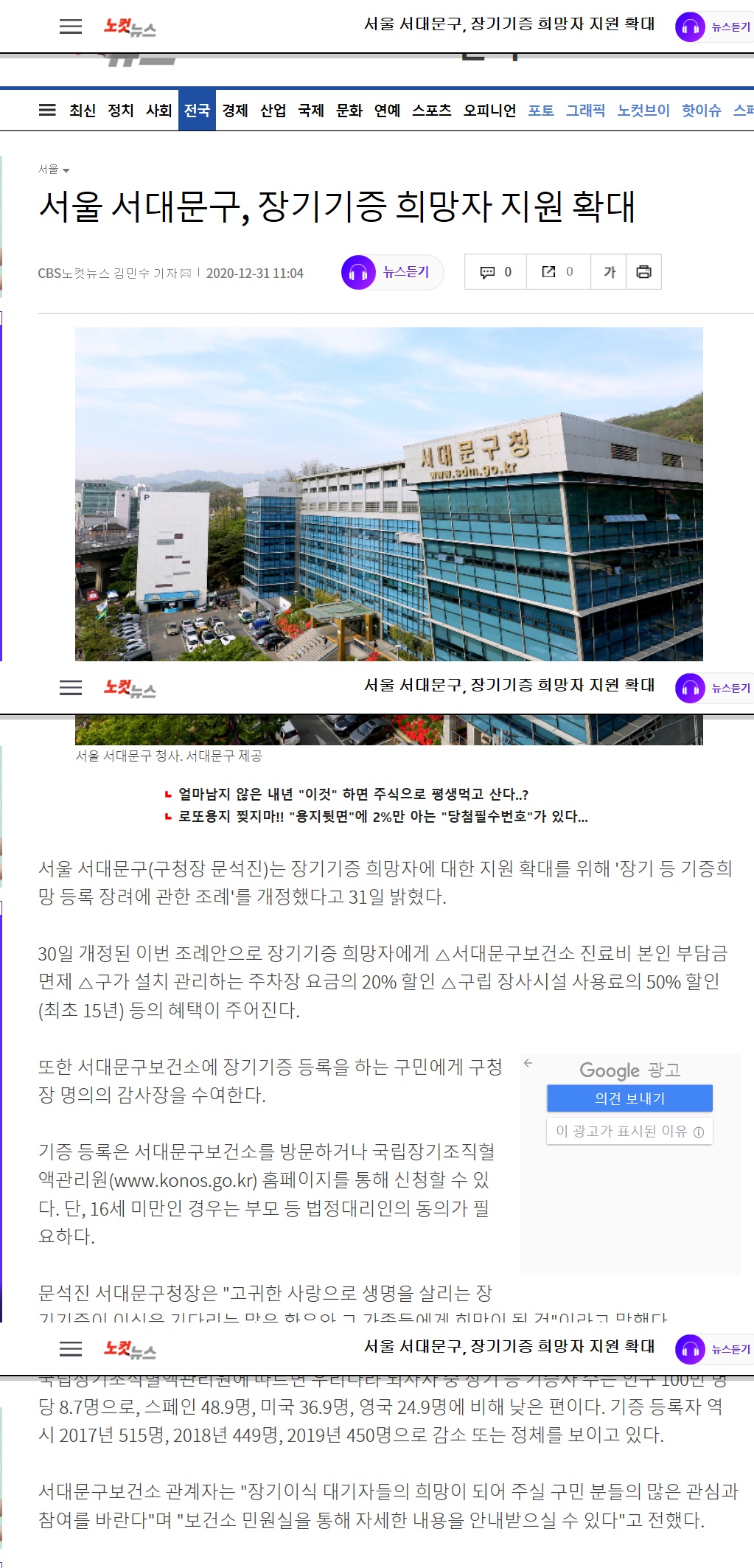The width and height of the screenshot is (754, 1568).
Task: Switch to the 정치 category
Action: [120, 111]
